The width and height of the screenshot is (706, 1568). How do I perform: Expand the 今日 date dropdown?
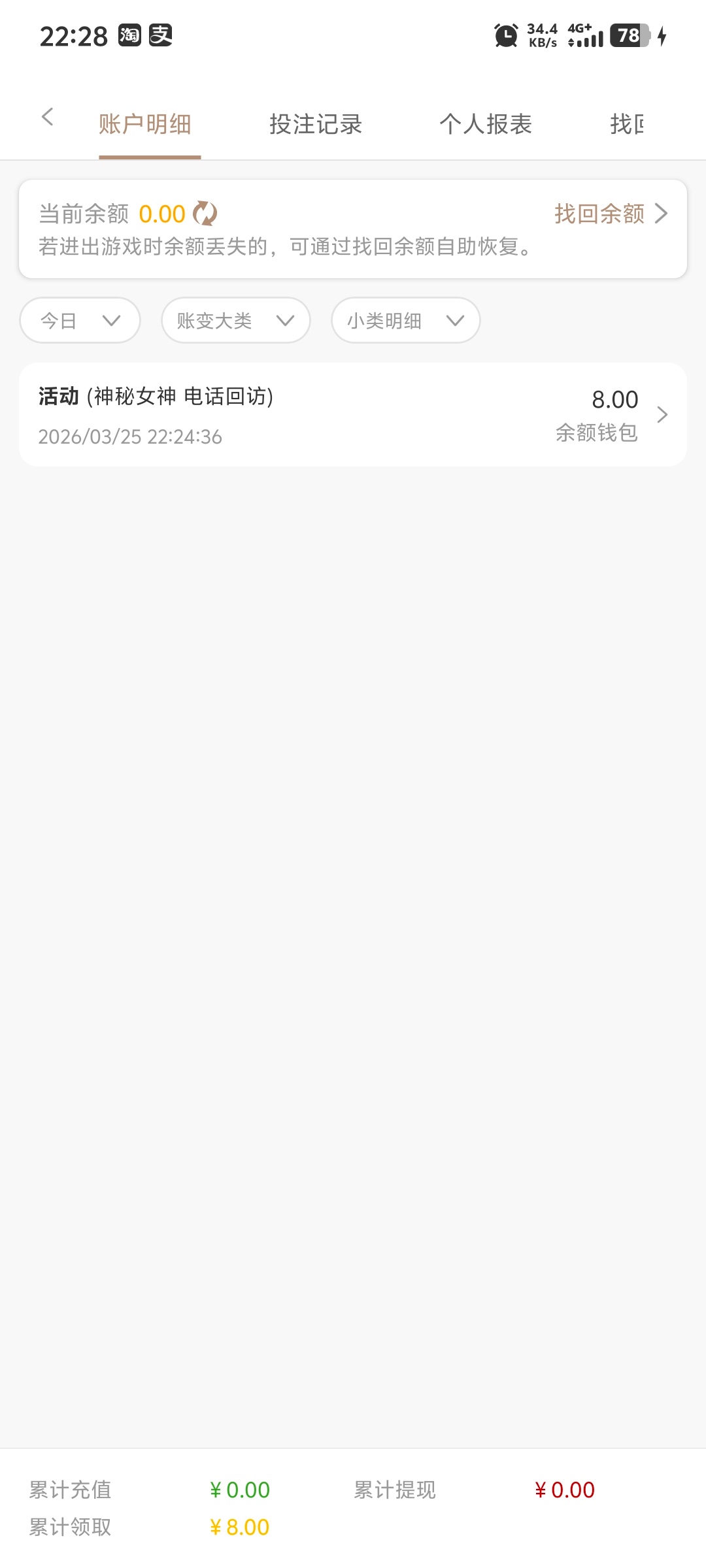[80, 321]
